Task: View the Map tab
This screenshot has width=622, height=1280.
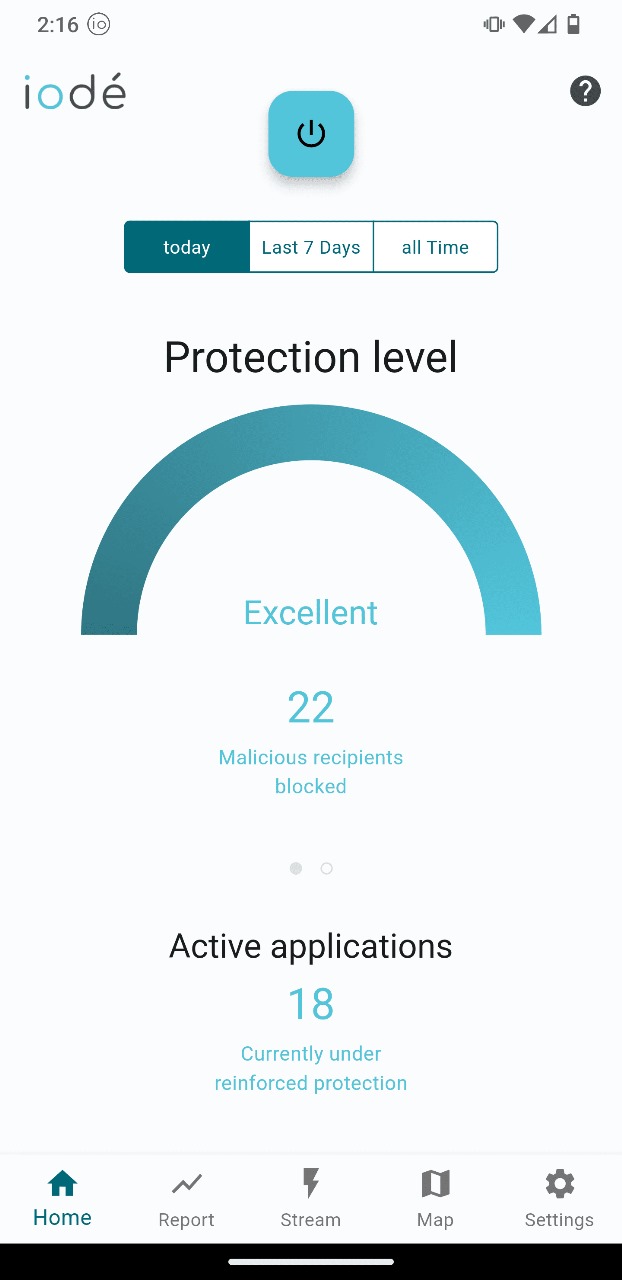Action: click(x=435, y=1199)
